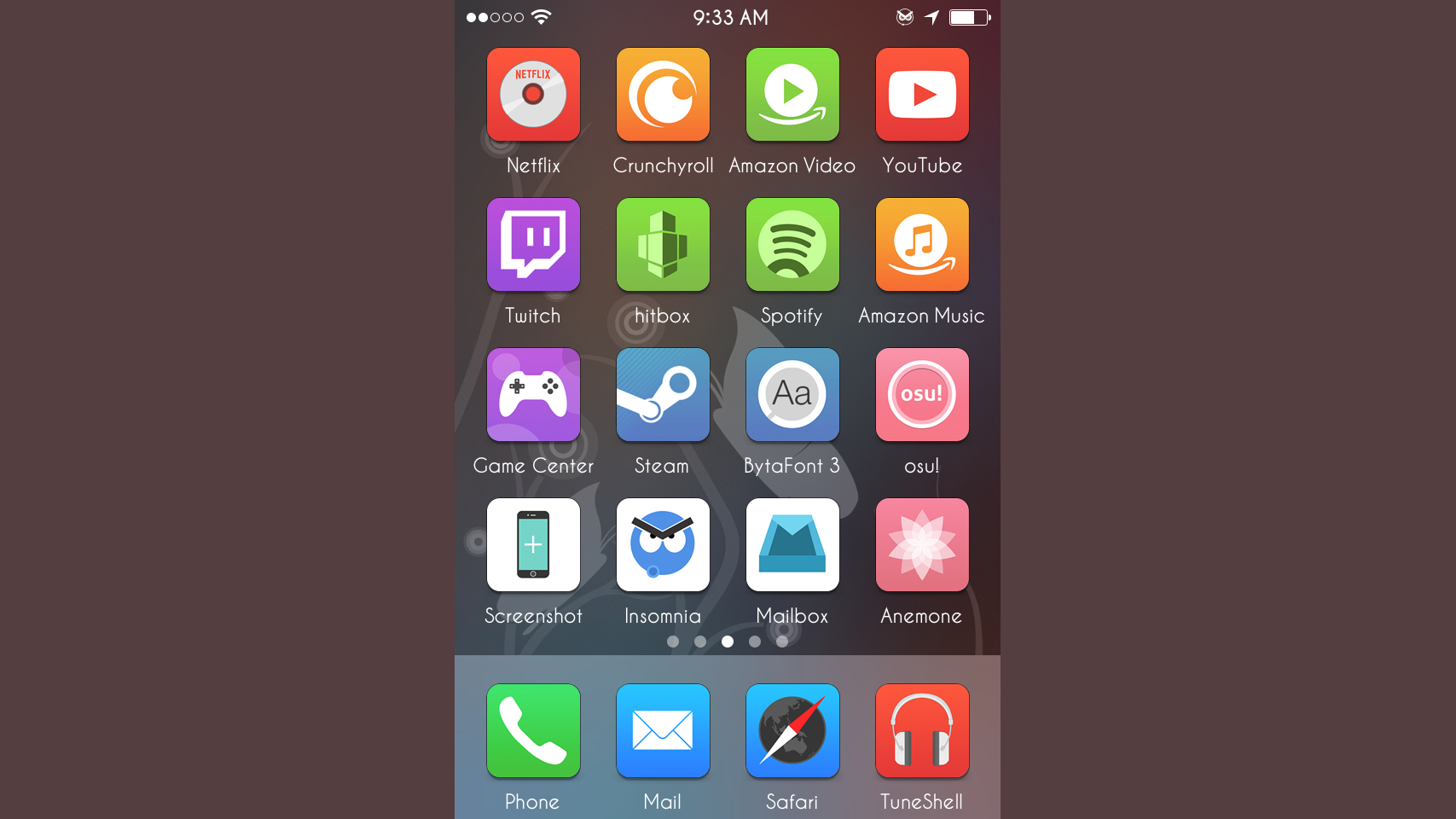Launch Amazon Music

tap(922, 245)
